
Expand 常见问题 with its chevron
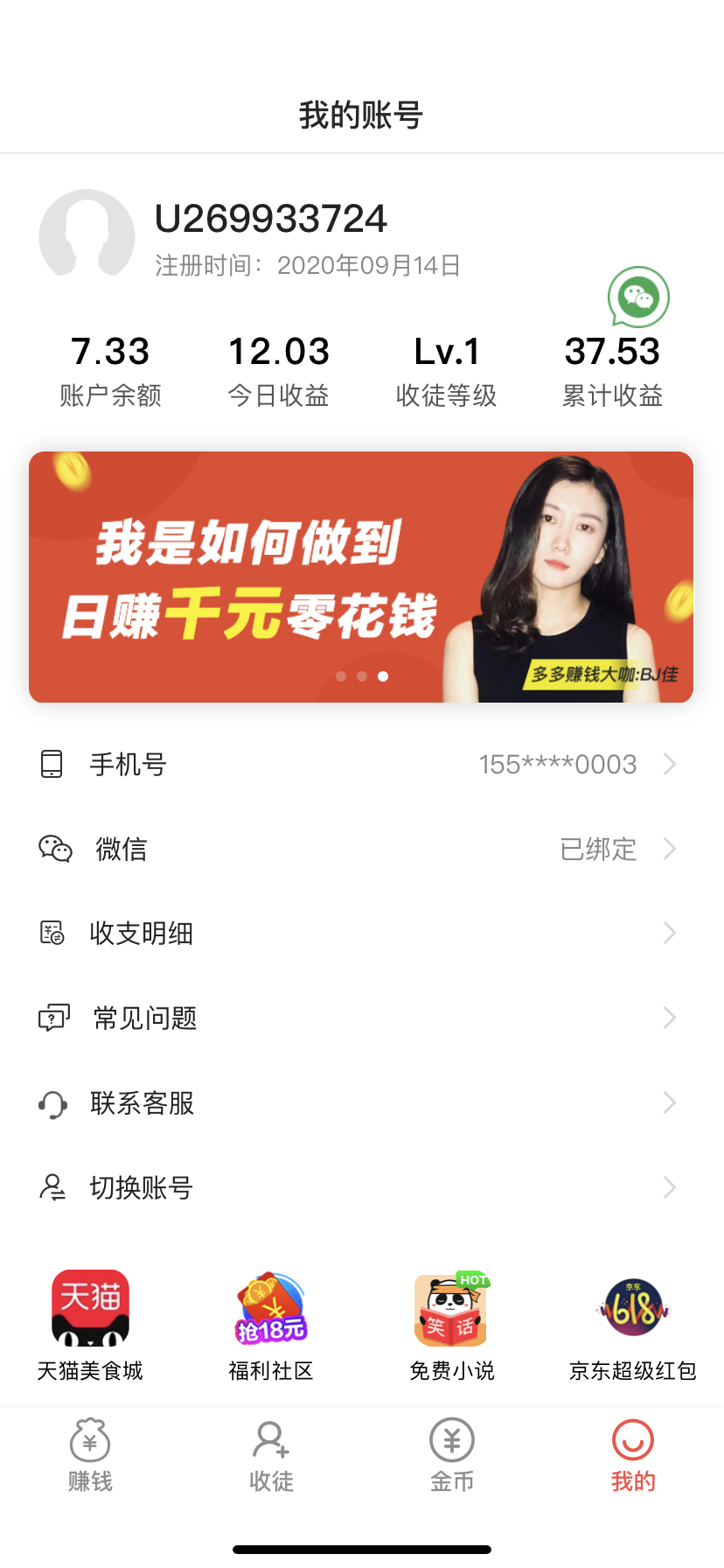pos(669,1018)
